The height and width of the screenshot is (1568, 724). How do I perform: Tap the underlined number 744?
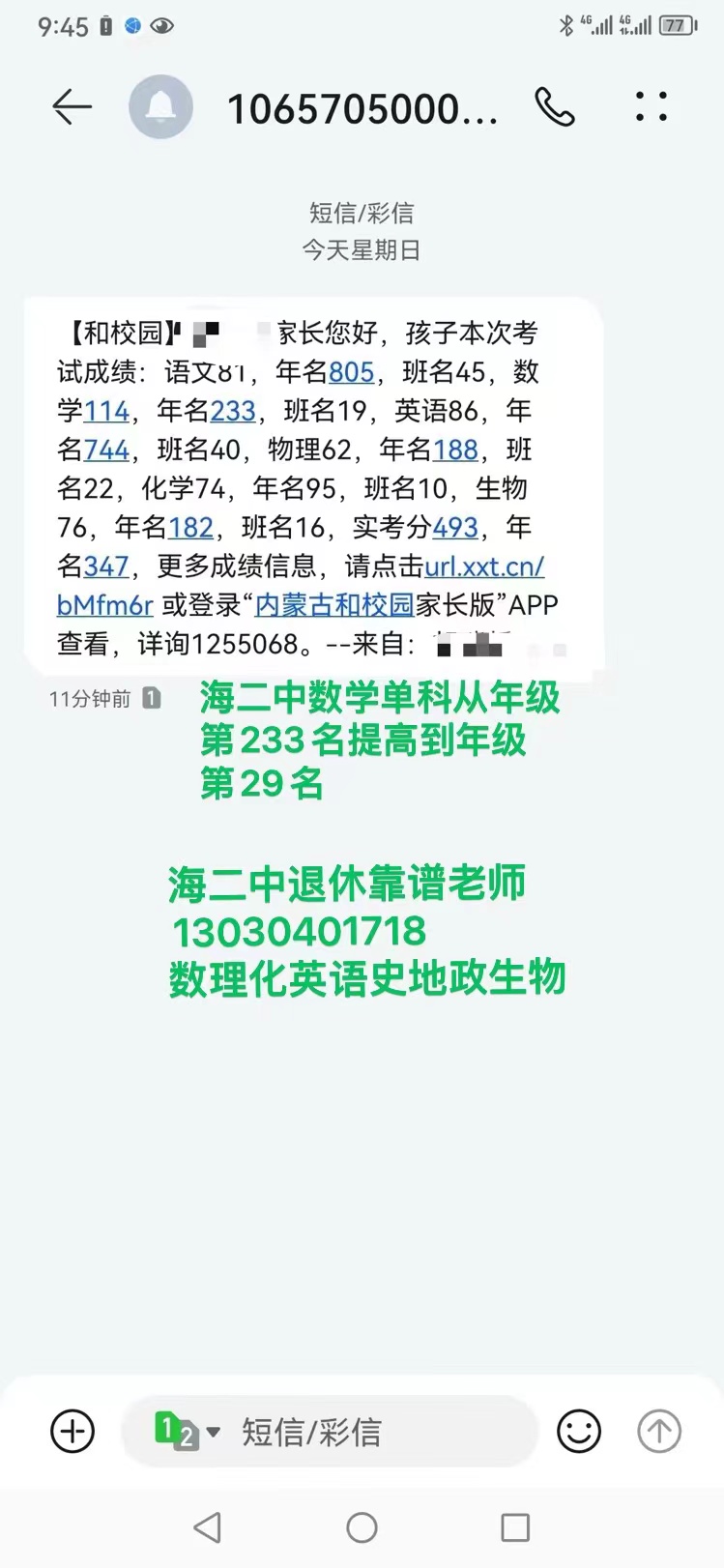click(x=106, y=450)
